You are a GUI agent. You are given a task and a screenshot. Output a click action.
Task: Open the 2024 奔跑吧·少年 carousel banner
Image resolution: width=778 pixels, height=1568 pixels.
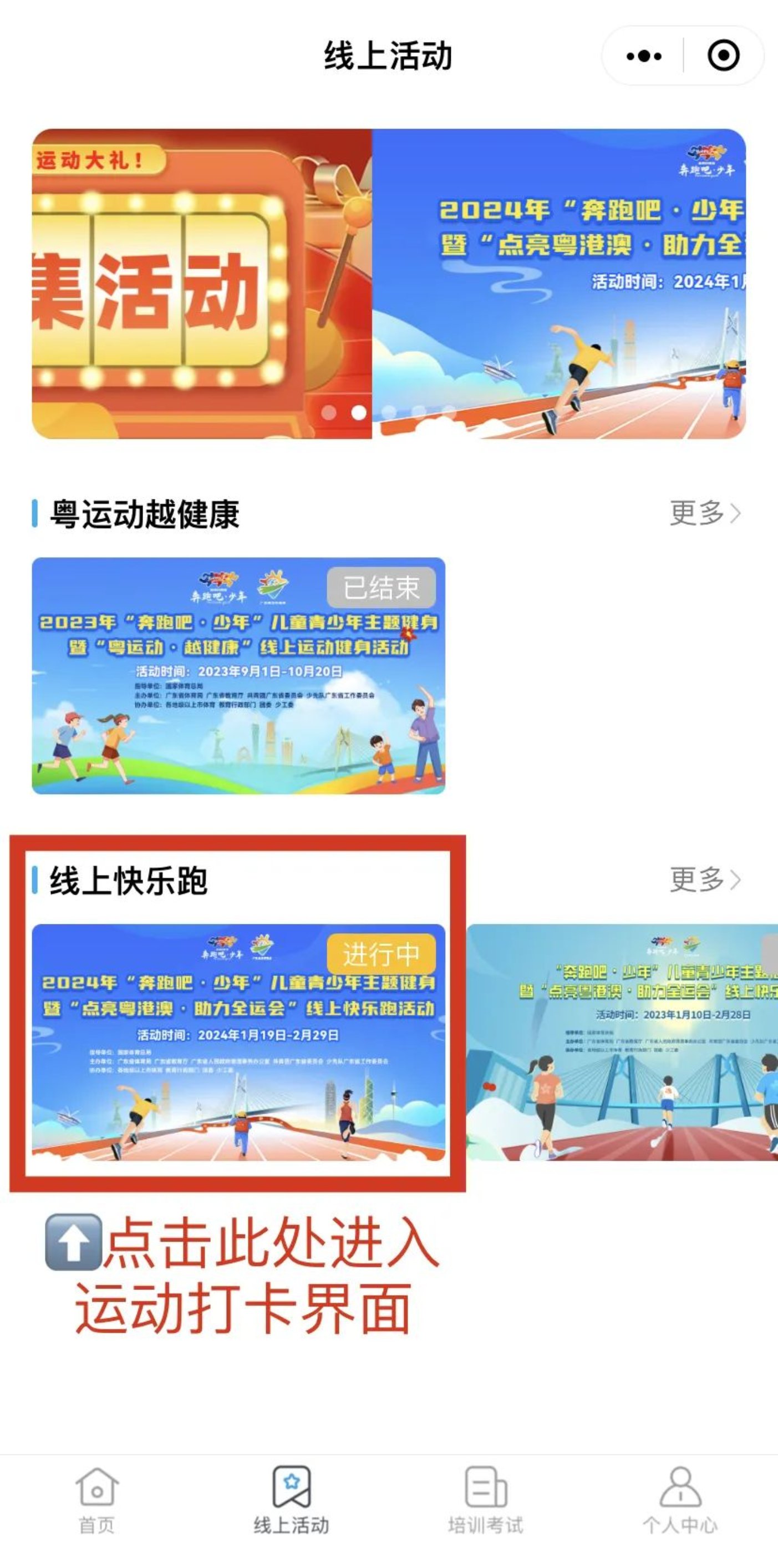tap(558, 284)
